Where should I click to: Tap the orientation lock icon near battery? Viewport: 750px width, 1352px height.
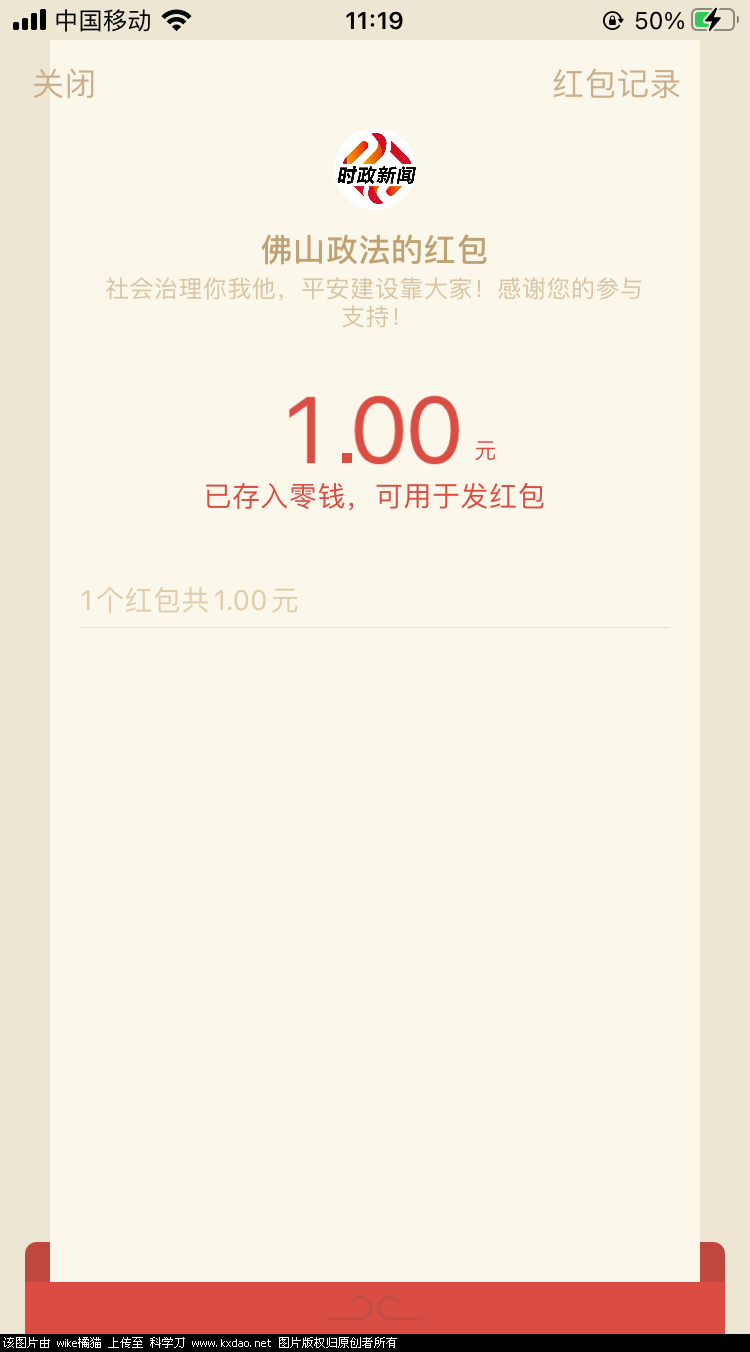pos(612,19)
